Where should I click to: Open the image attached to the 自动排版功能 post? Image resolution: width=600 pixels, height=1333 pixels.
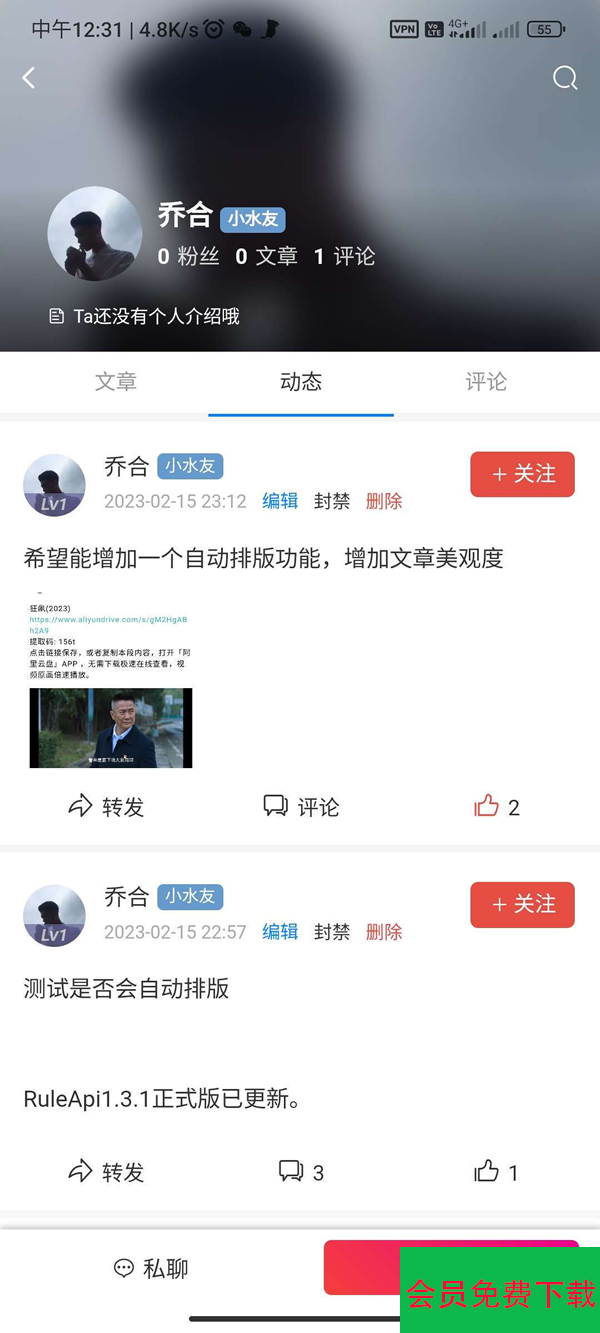(x=110, y=680)
